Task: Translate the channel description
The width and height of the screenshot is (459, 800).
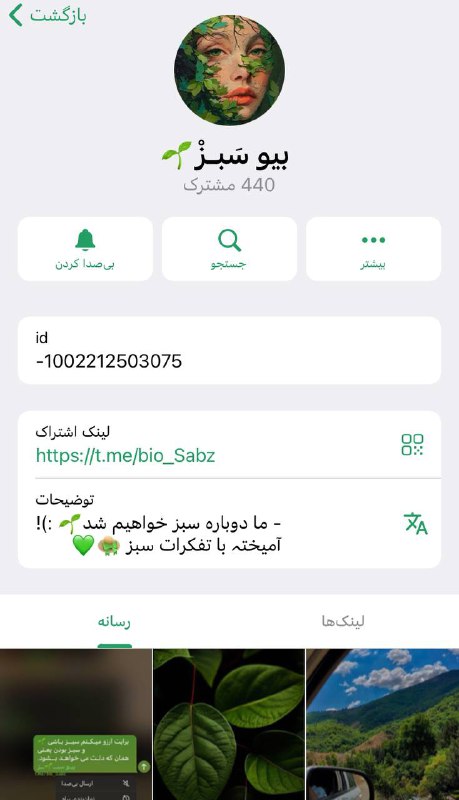Action: click(x=416, y=524)
